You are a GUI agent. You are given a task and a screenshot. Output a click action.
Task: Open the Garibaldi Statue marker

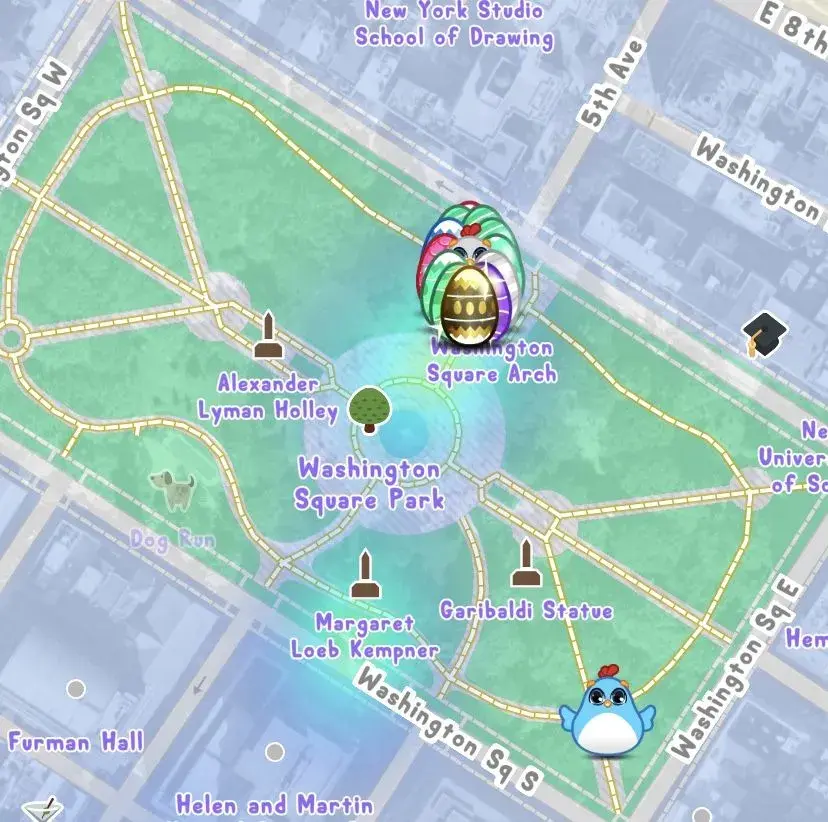click(x=526, y=563)
